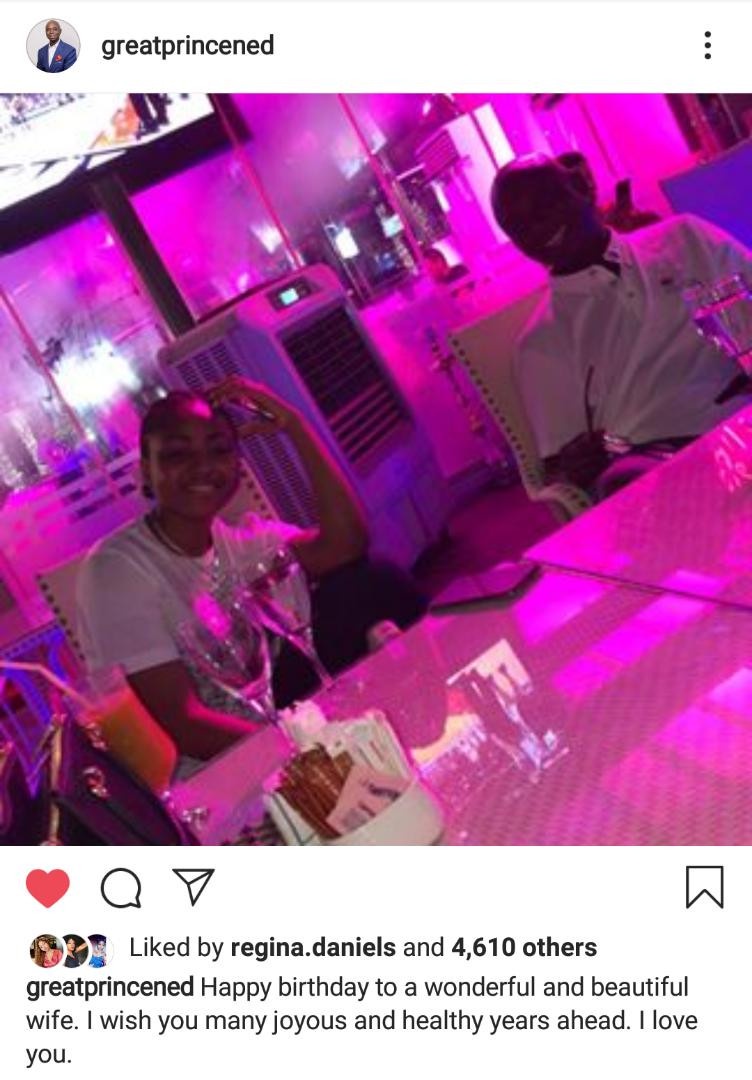Unlike the post with the red heart
Screen dimensions: 752x1080
pyautogui.click(x=47, y=888)
